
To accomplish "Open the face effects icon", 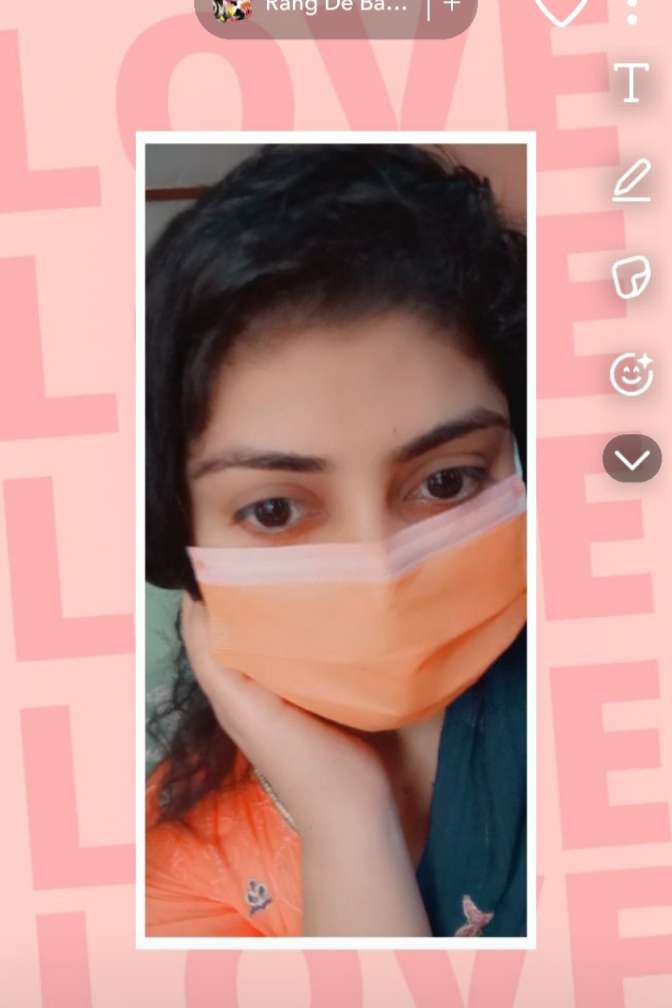I will tap(631, 374).
